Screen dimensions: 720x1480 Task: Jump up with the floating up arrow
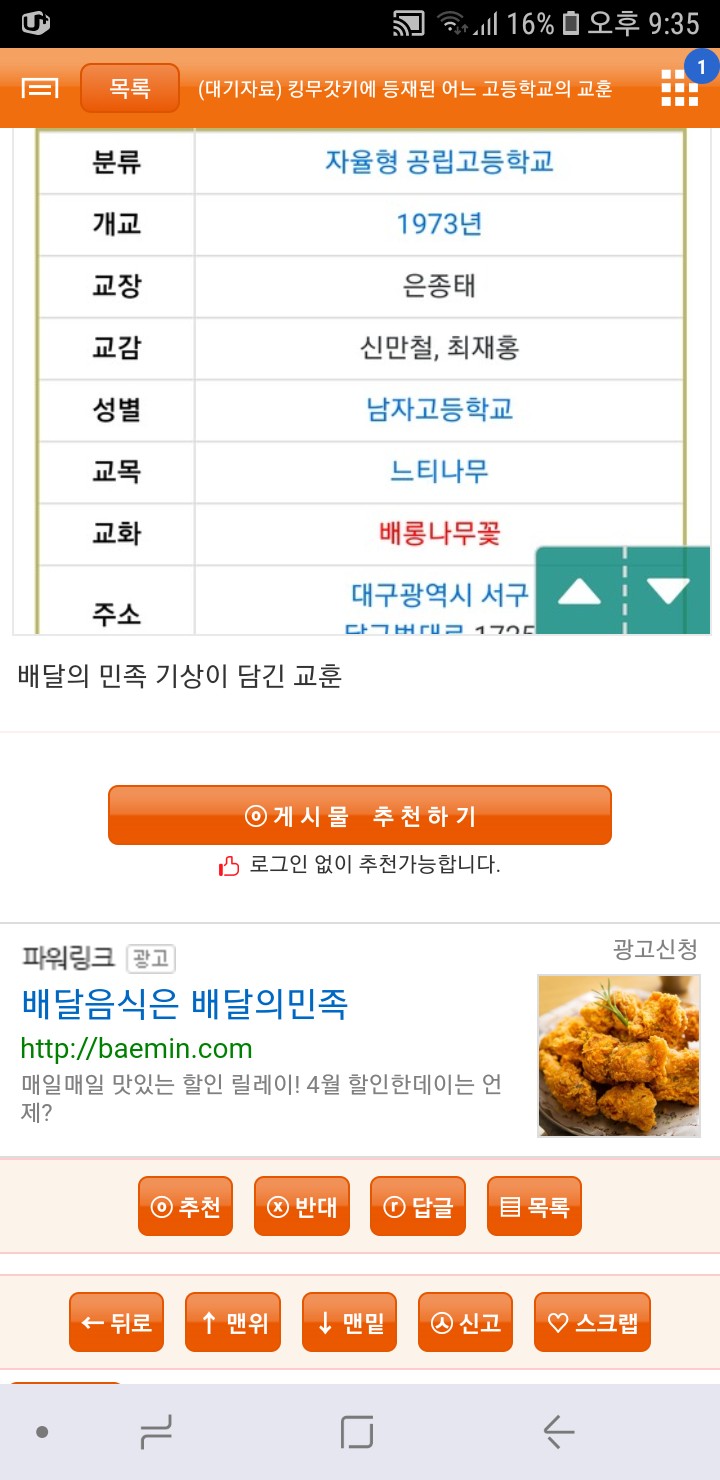(580, 591)
